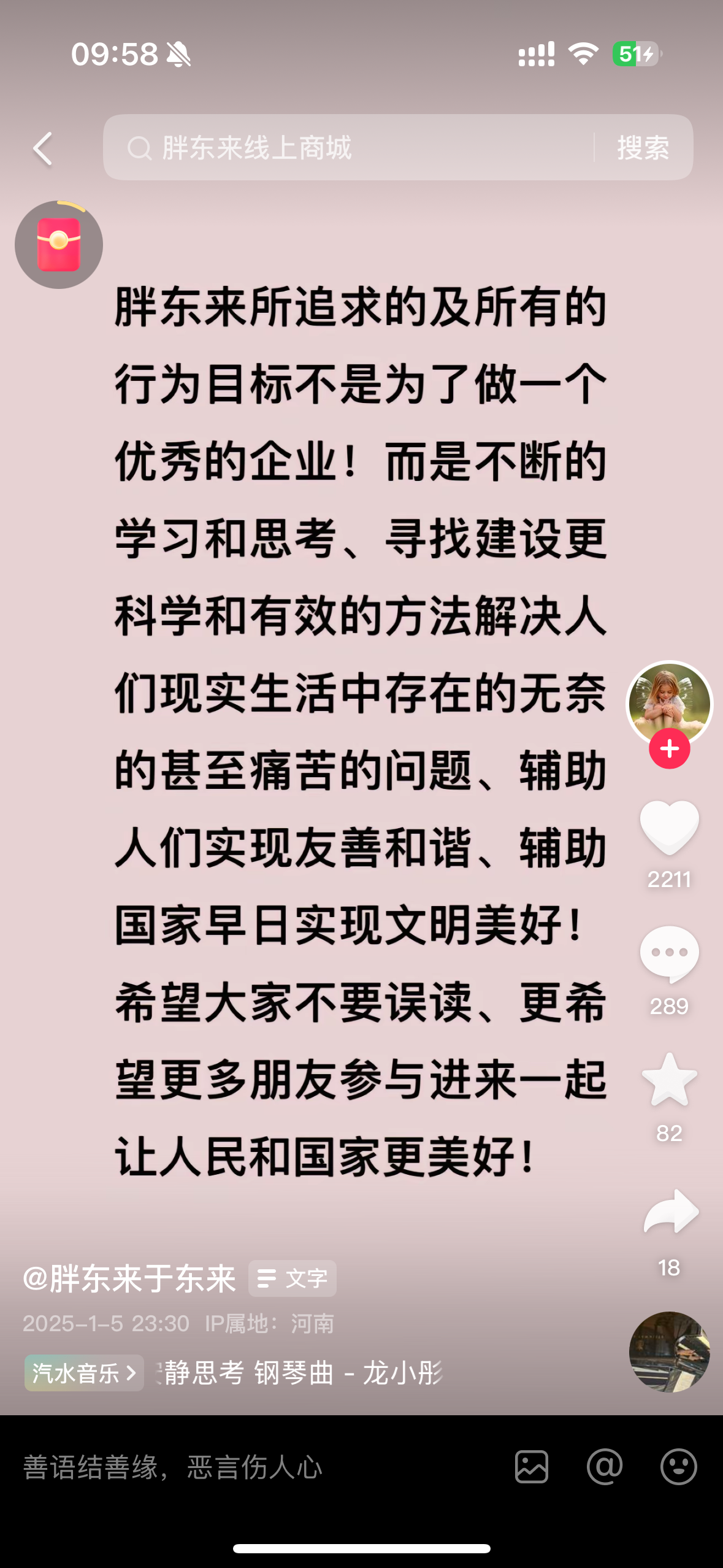Open the 汽水音乐 music tag
723x1568 pixels.
(x=84, y=1373)
